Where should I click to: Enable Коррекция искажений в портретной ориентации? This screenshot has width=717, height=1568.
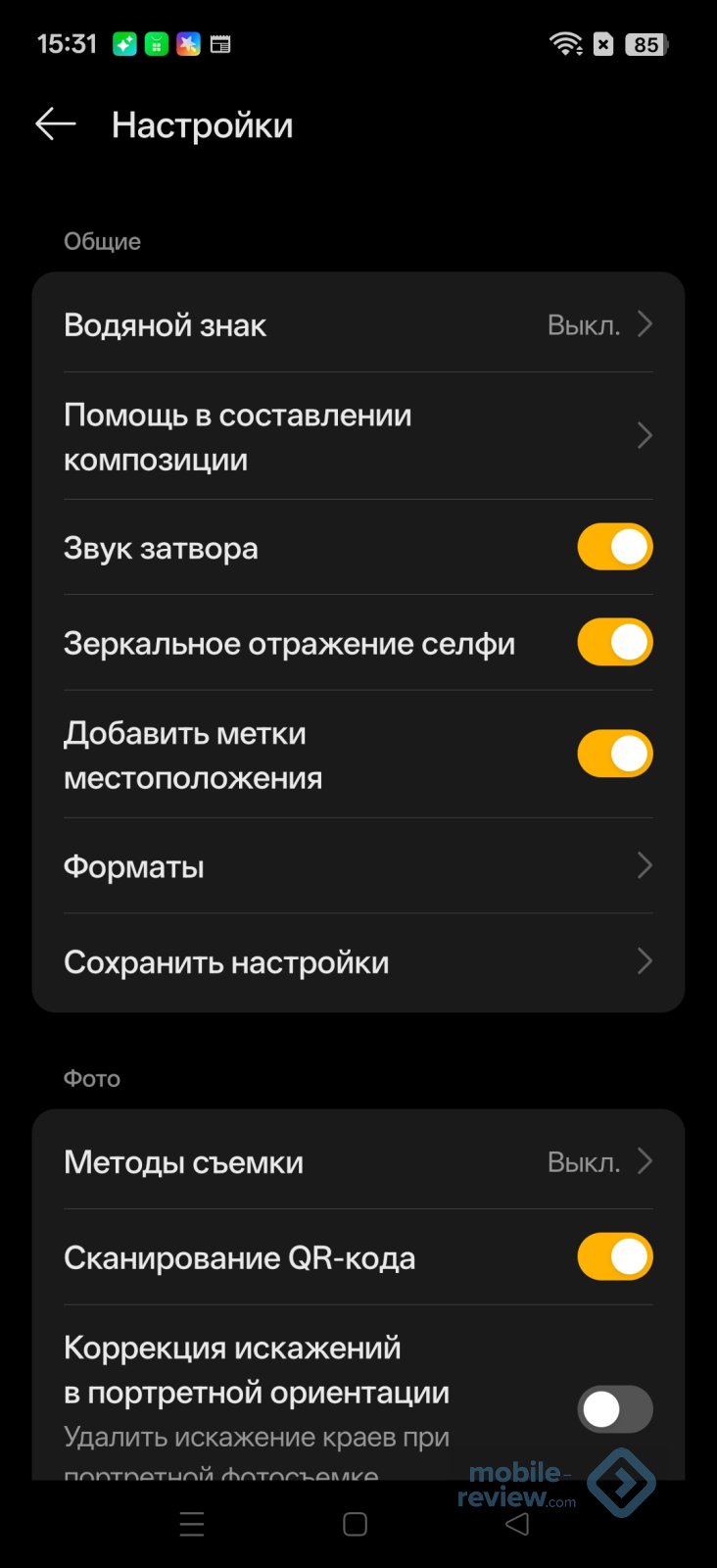614,1409
